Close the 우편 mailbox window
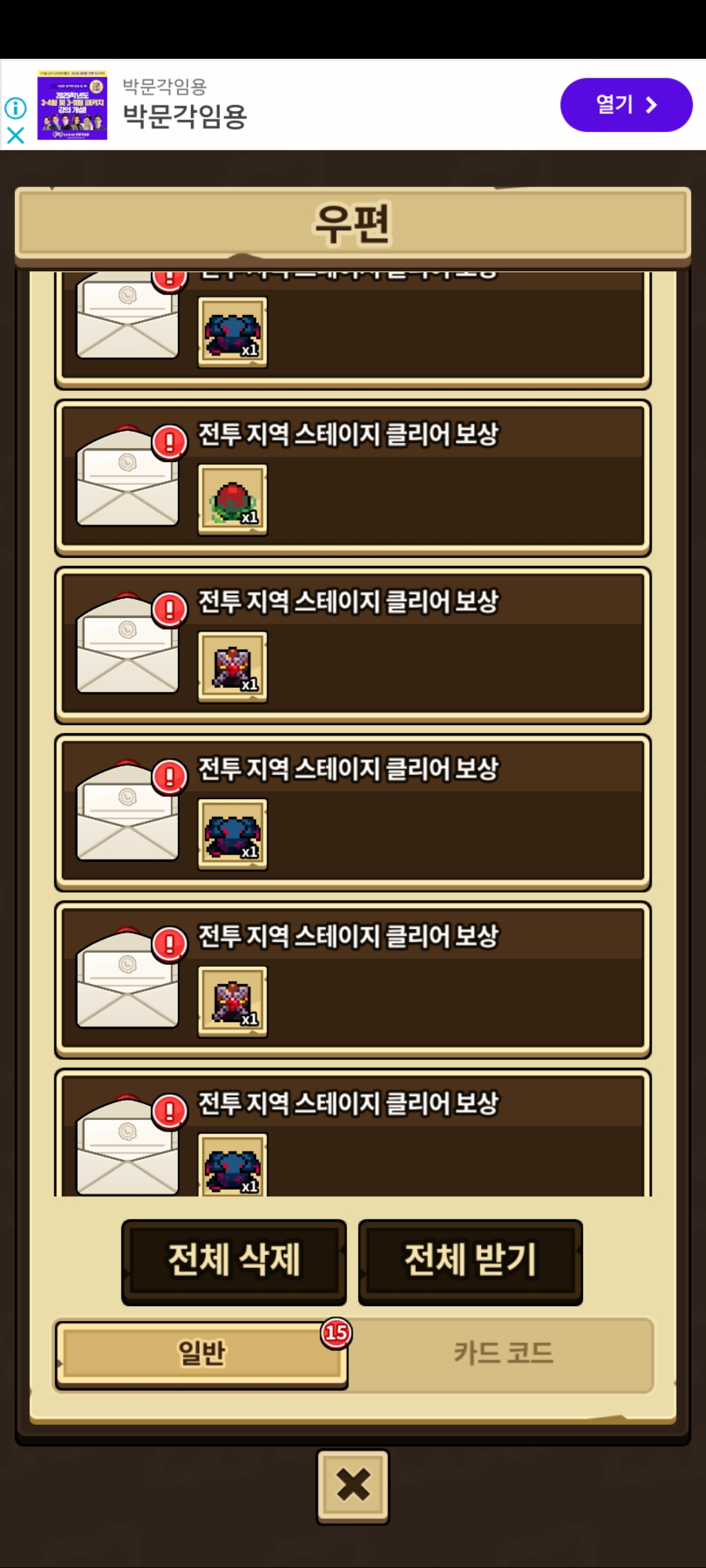 coord(353,1486)
